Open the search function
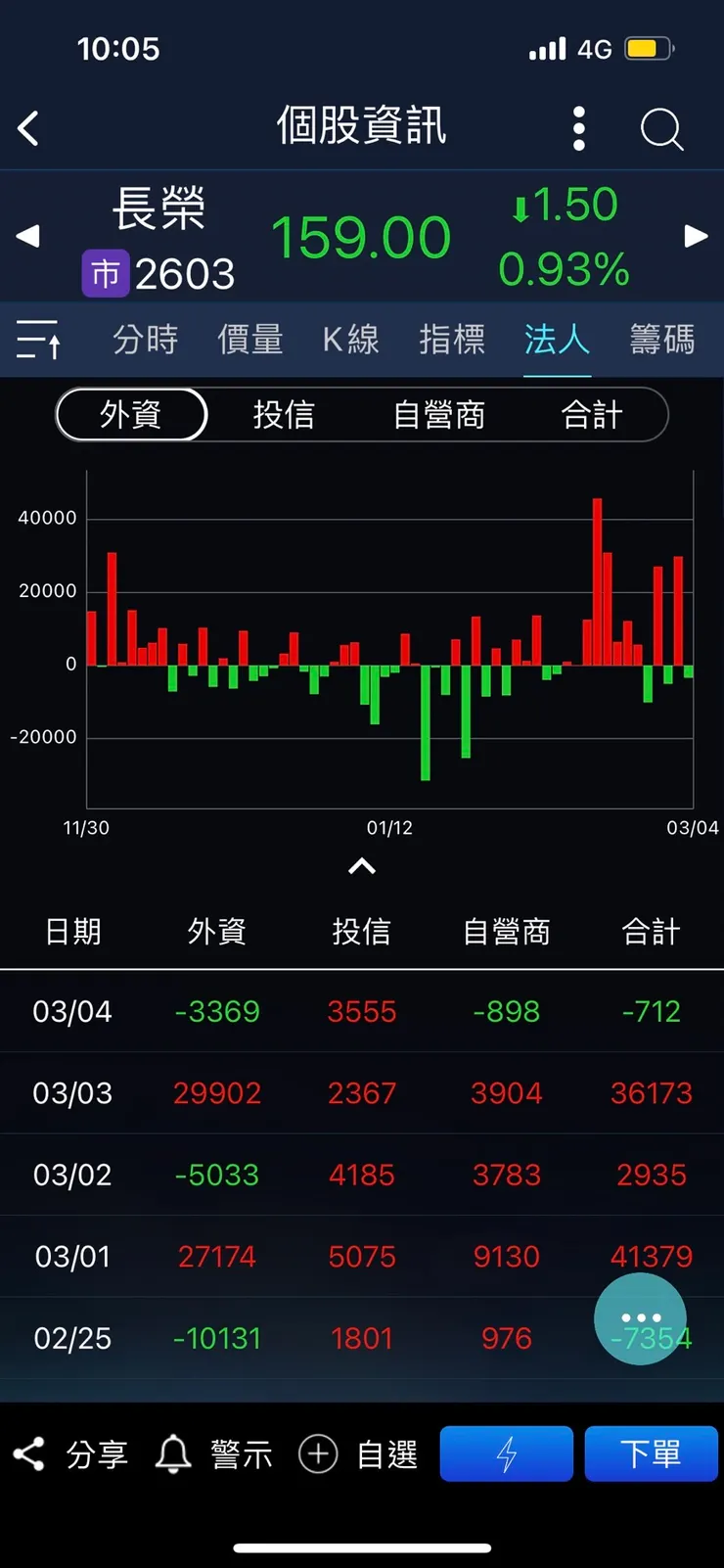 [661, 128]
